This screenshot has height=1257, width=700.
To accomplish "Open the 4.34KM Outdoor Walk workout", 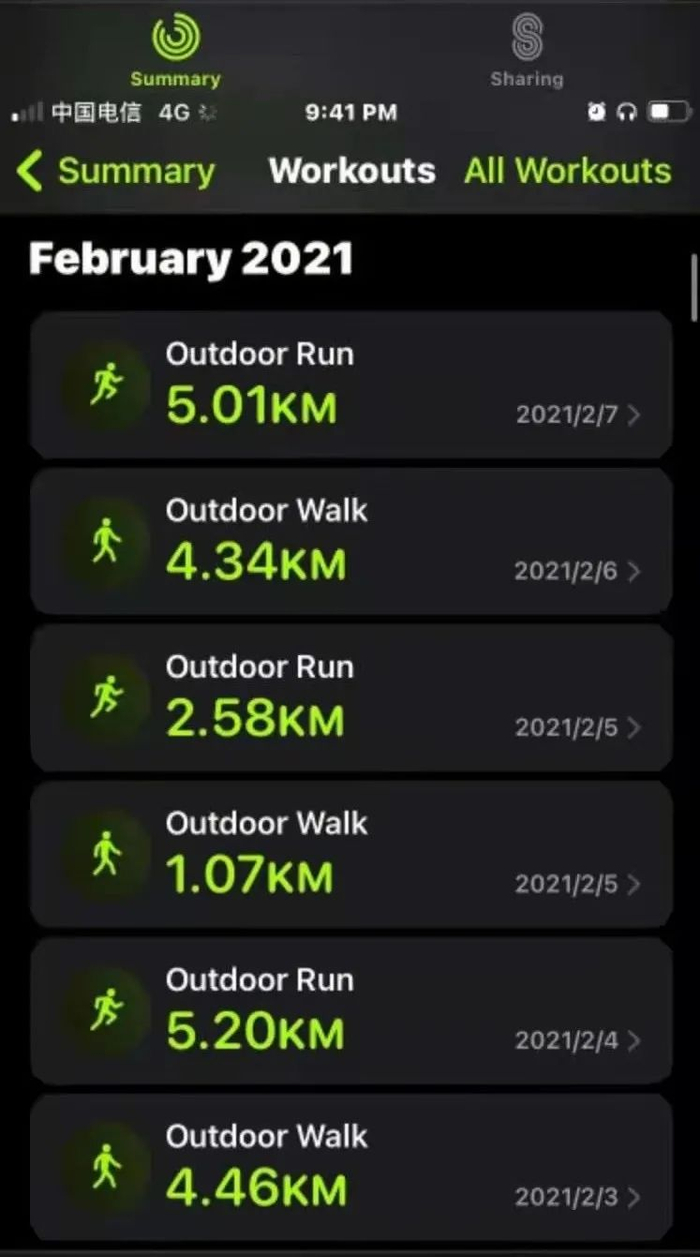I will 350,541.
